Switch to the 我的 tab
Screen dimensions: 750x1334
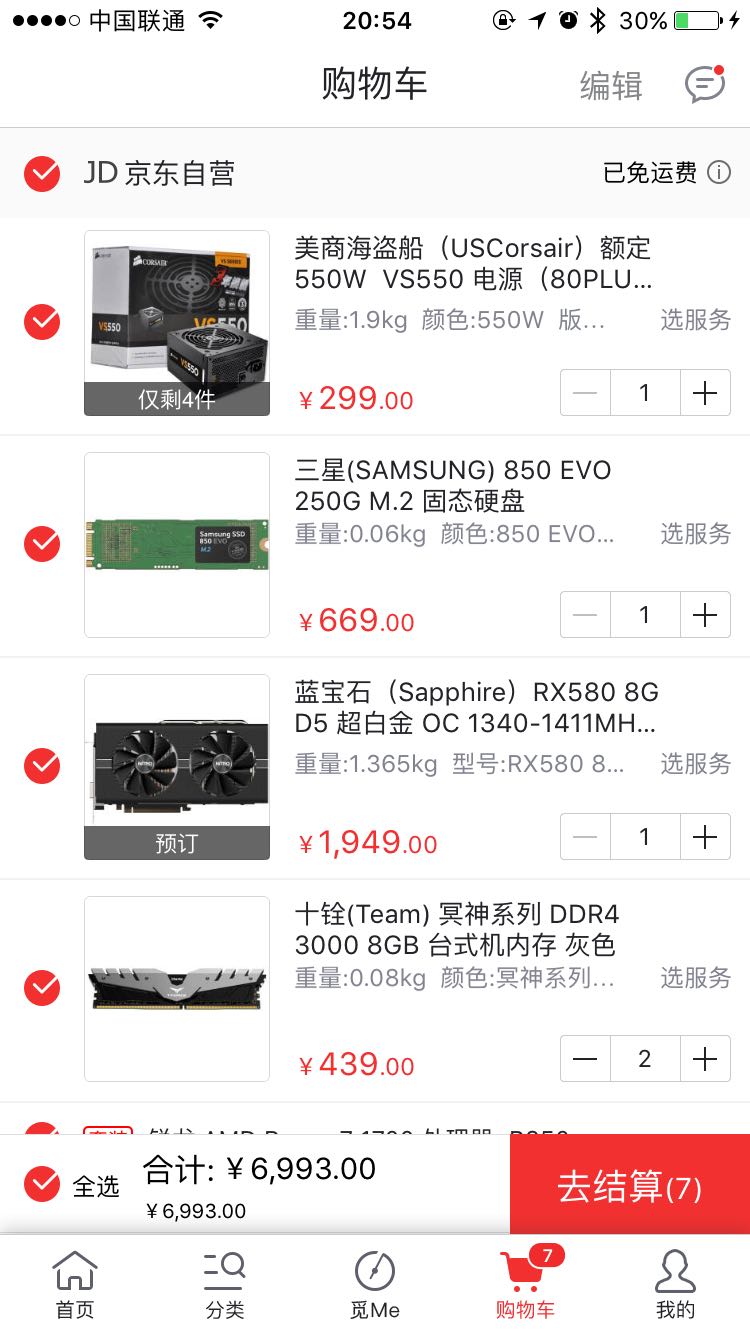pos(675,1285)
